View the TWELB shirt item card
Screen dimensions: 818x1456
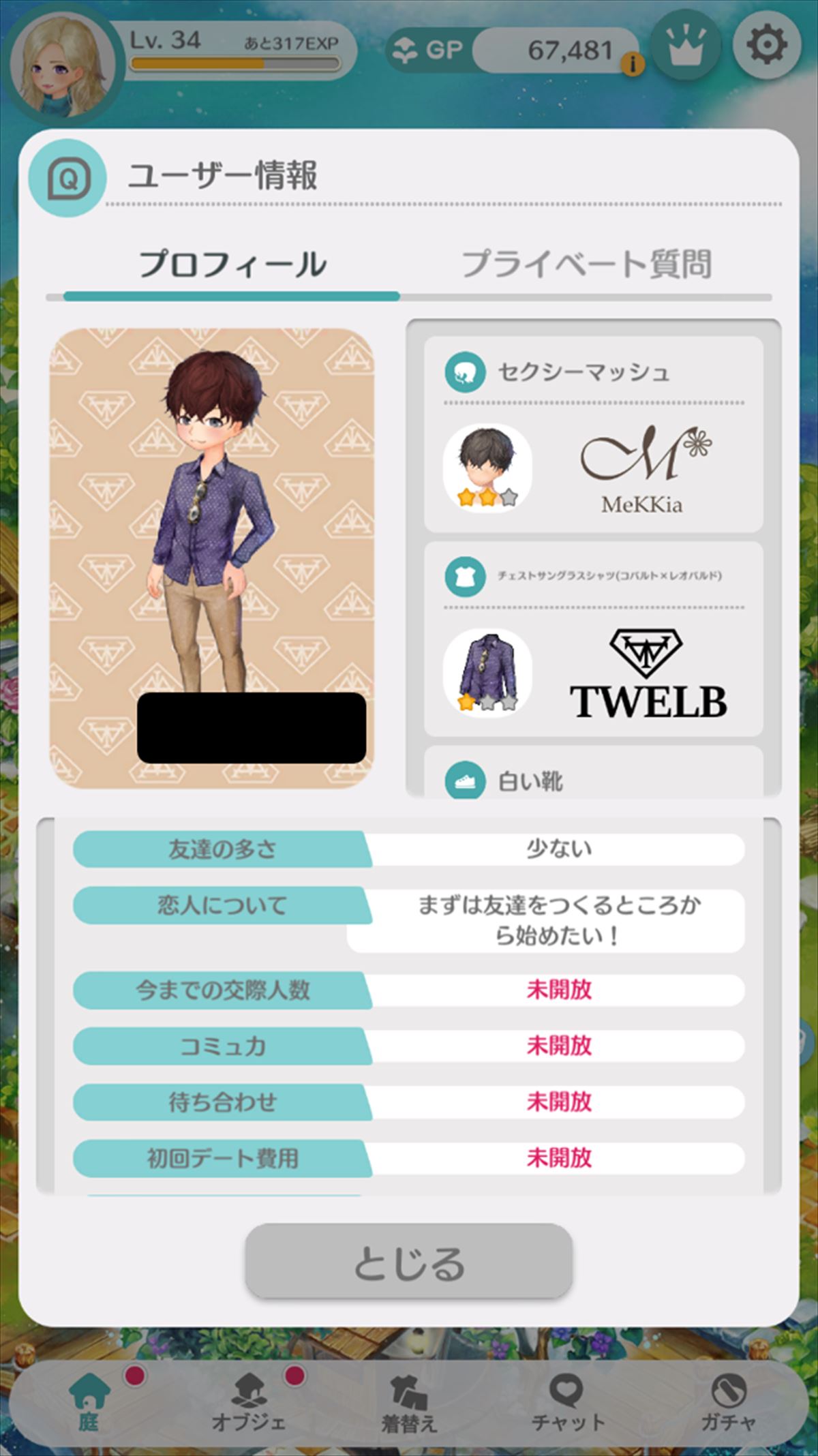click(x=593, y=639)
